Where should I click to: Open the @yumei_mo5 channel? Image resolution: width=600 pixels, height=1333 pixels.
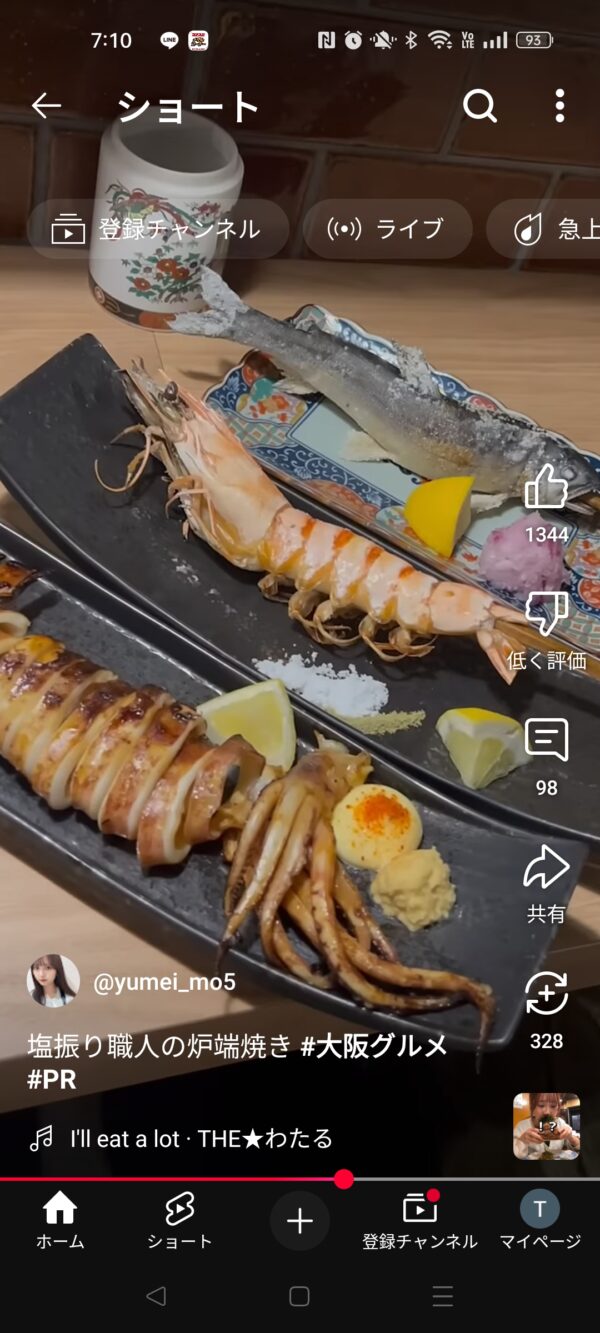[x=164, y=982]
